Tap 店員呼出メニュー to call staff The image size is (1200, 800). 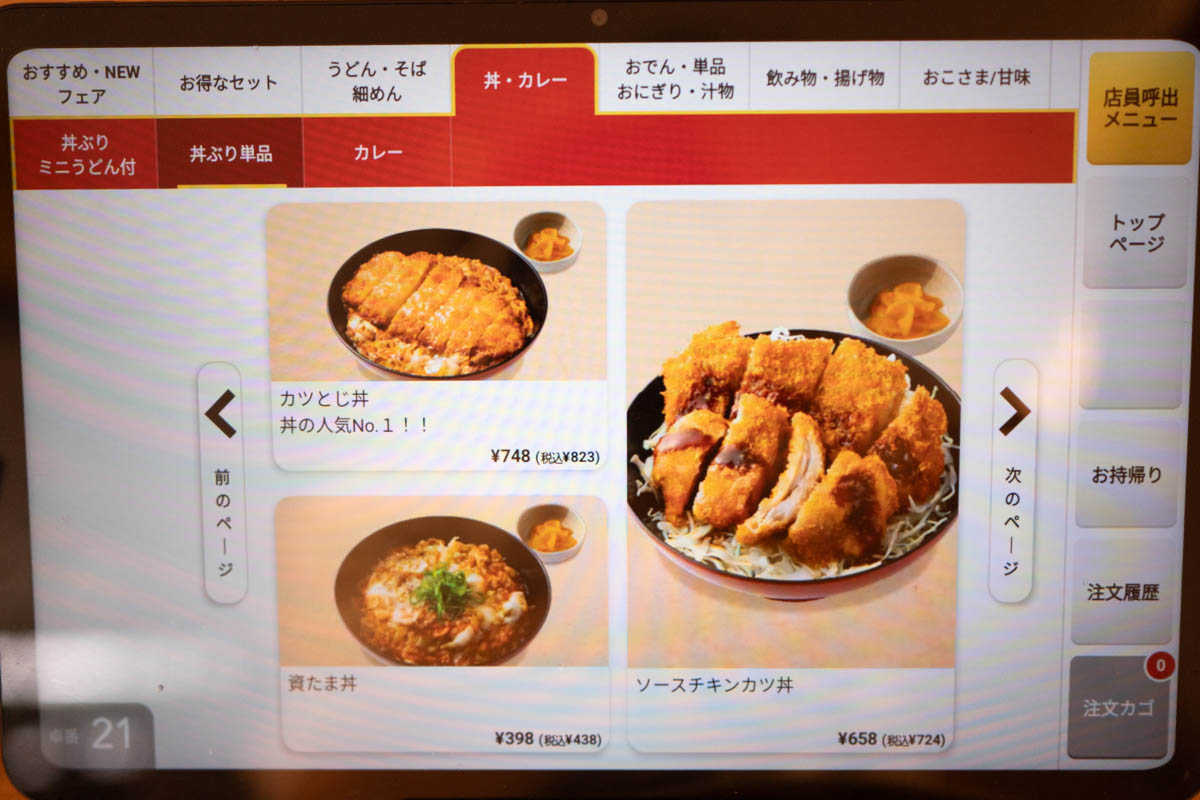point(1140,108)
